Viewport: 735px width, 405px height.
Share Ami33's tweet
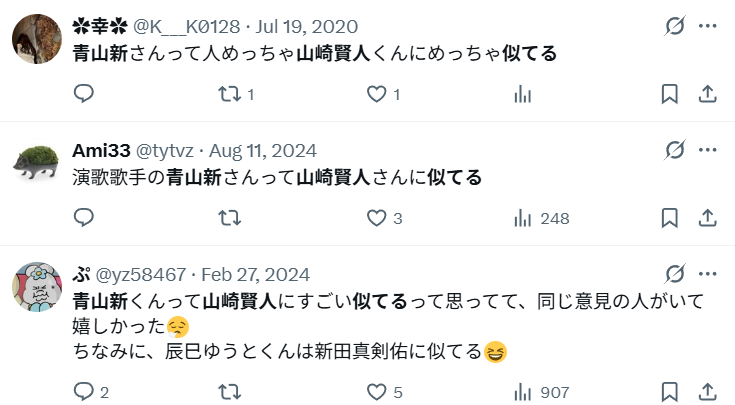pyautogui.click(x=707, y=218)
